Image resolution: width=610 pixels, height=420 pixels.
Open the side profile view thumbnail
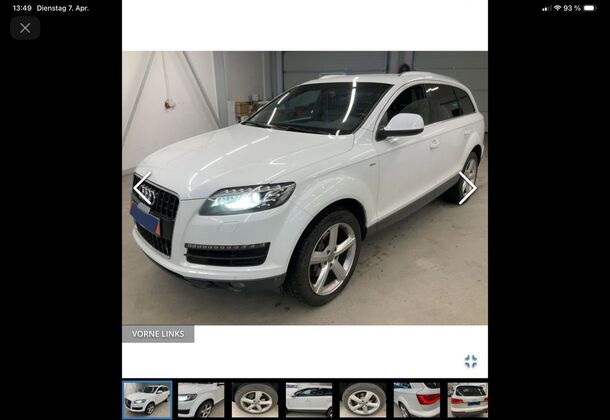point(308,399)
